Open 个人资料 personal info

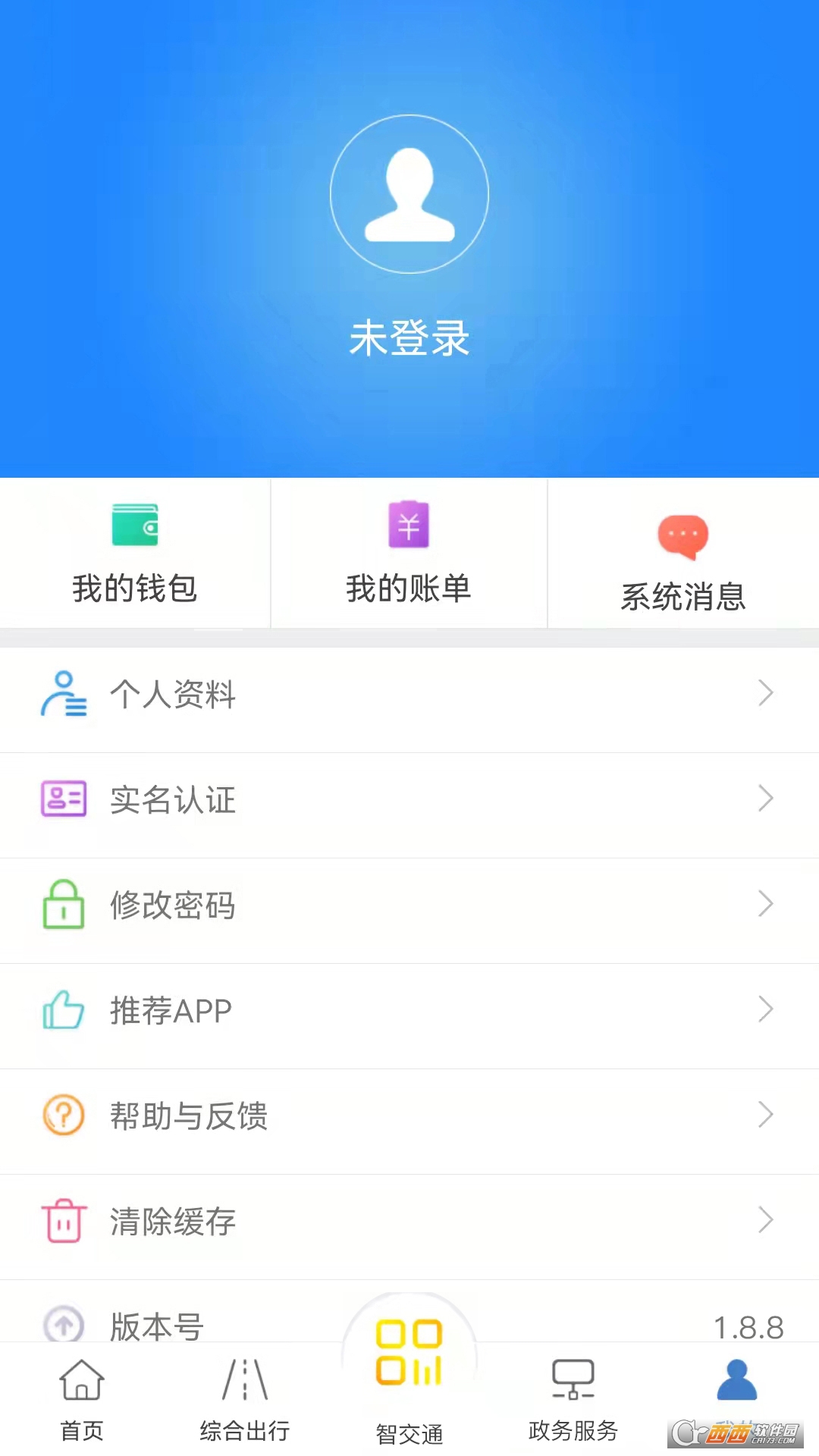pyautogui.click(x=409, y=694)
